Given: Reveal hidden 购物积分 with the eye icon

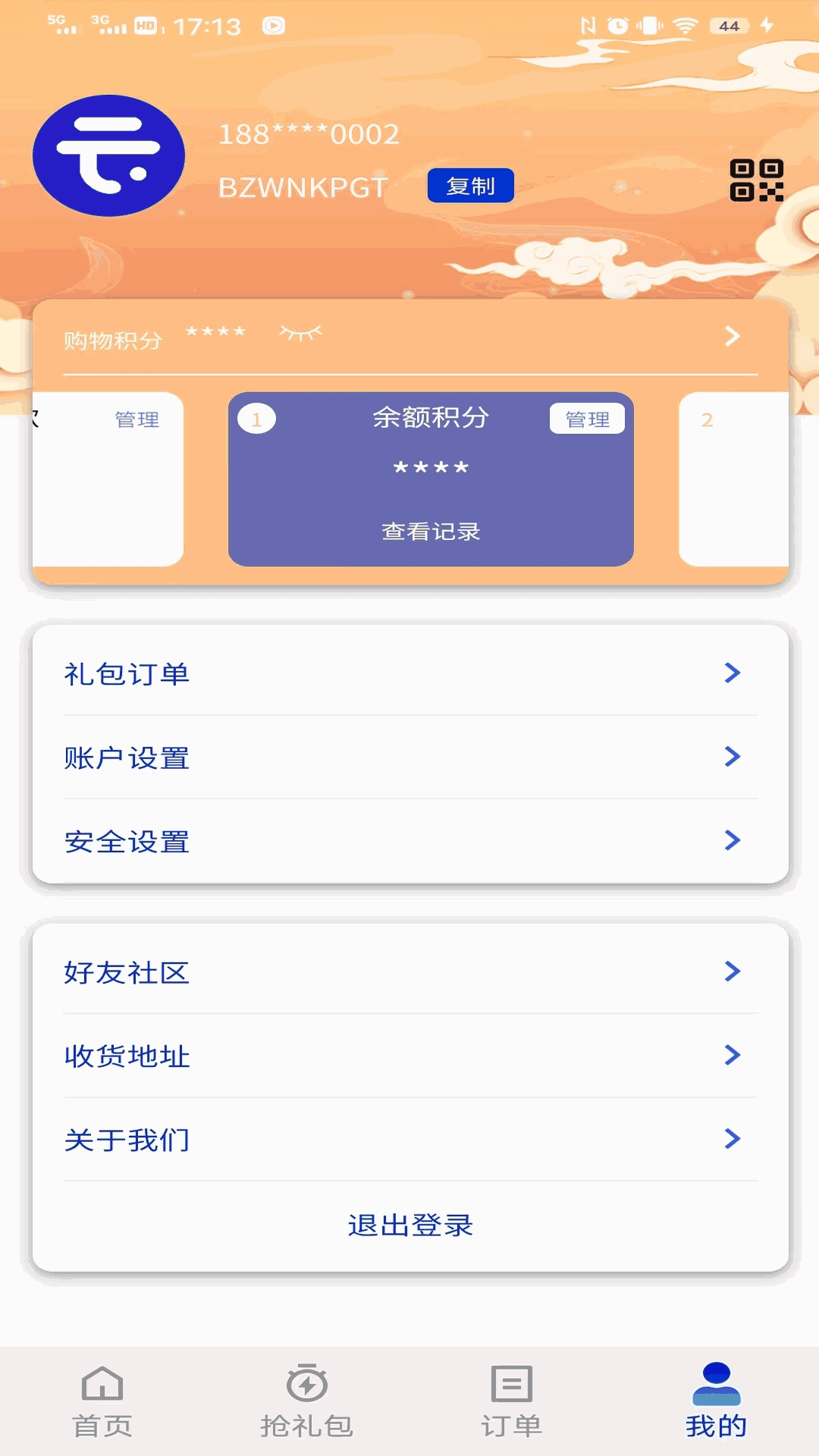Looking at the screenshot, I should point(300,333).
